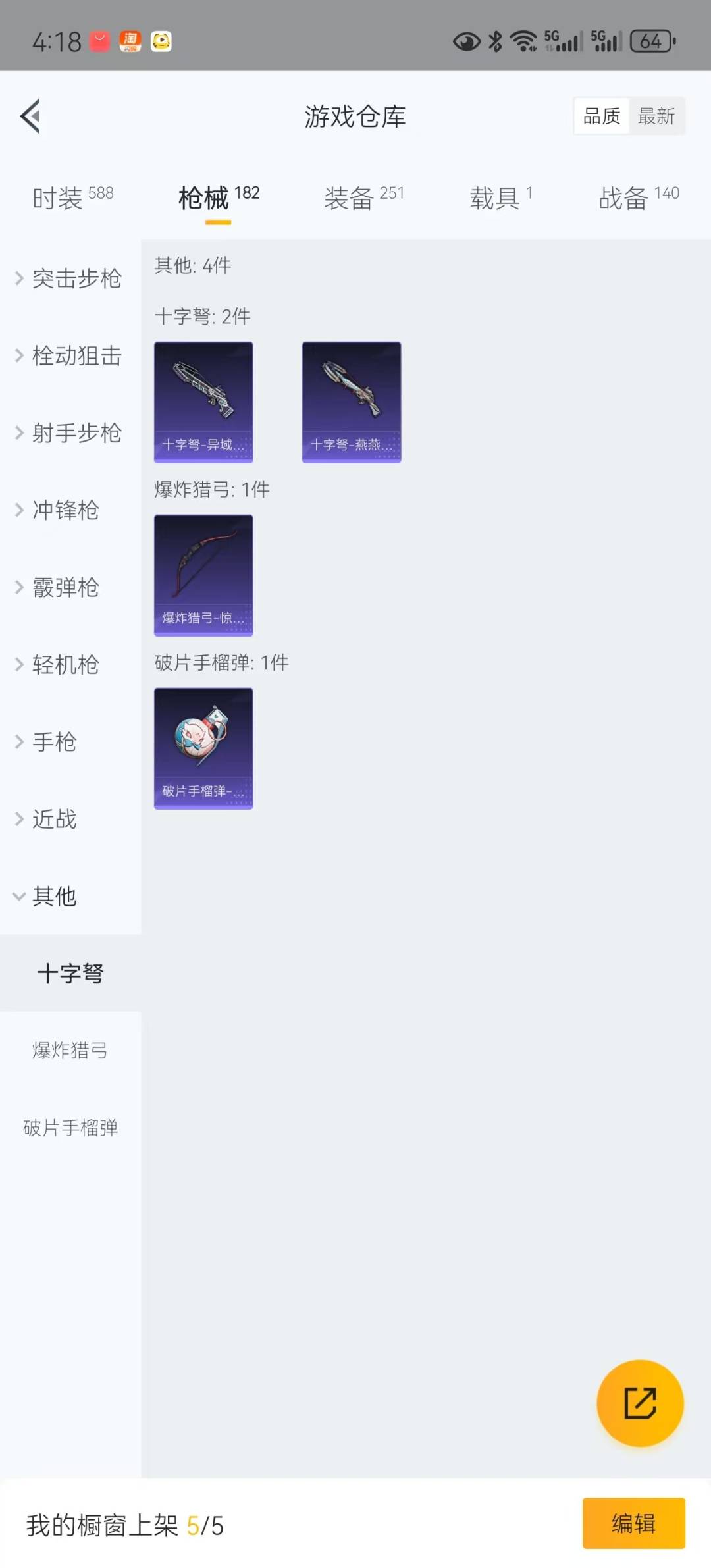This screenshot has height=1568, width=711.
Task: Expand the 冲锋枪 category
Action: pyautogui.click(x=59, y=510)
